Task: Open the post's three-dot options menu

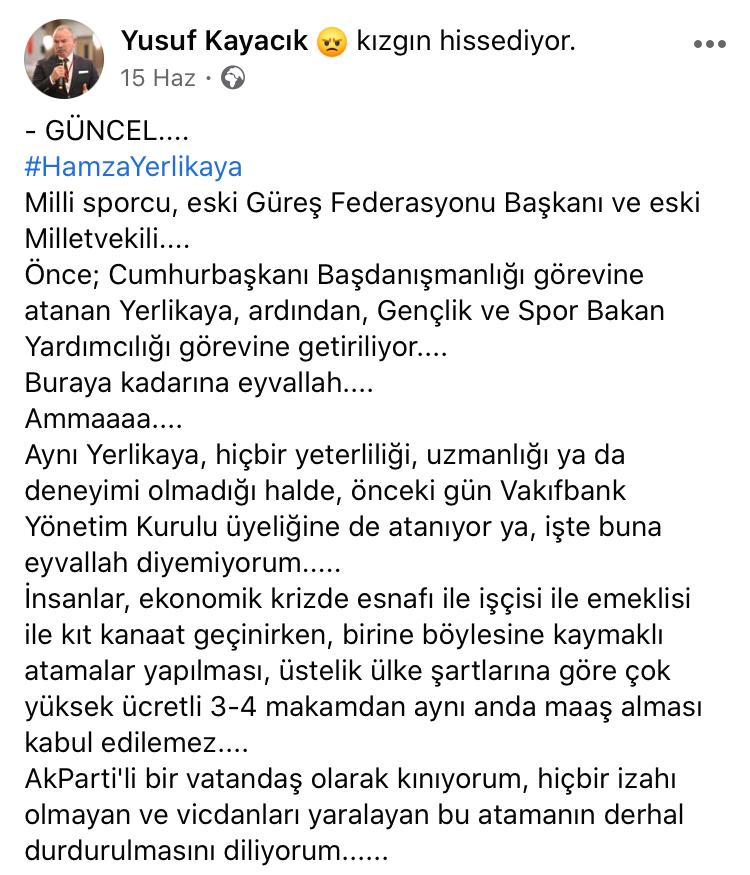Action: tap(710, 45)
